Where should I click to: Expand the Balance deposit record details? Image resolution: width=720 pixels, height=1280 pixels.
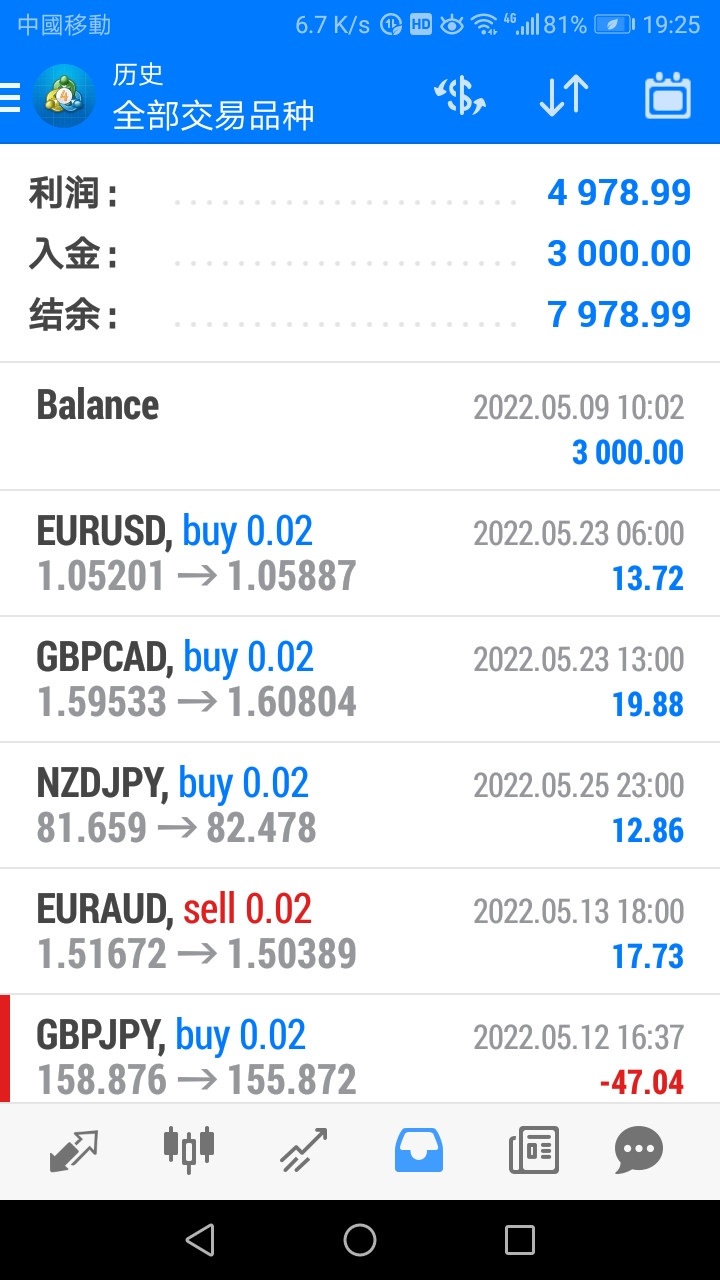[x=360, y=426]
